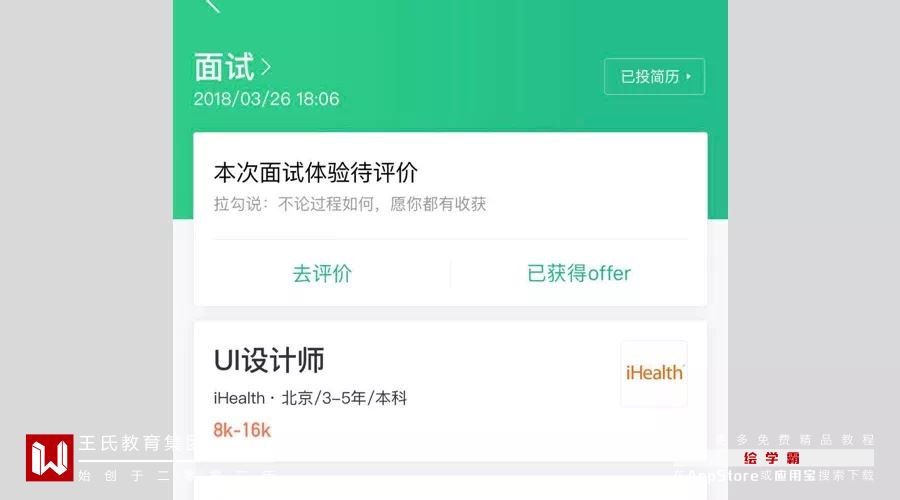Select 已获得offer

coord(578,273)
